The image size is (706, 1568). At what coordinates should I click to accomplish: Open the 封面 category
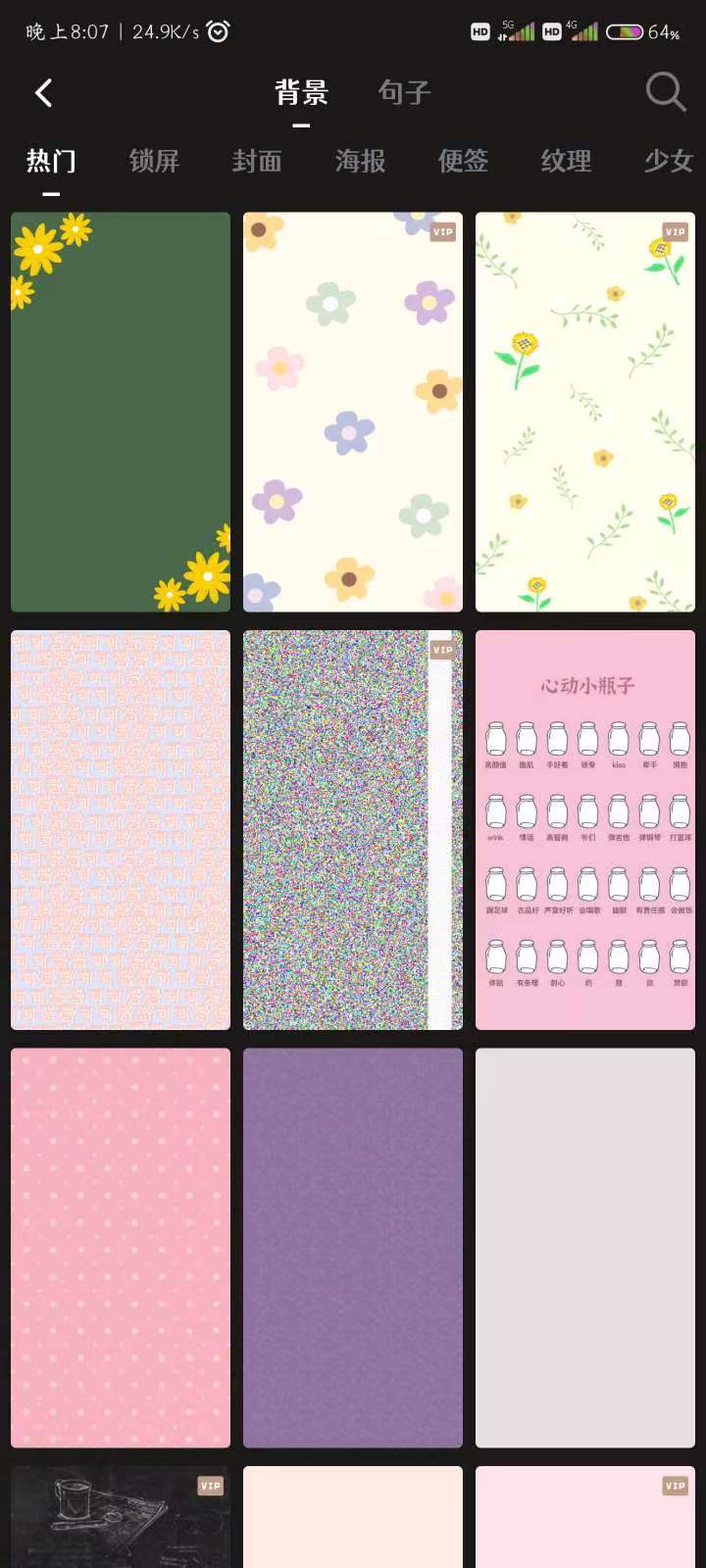257,161
